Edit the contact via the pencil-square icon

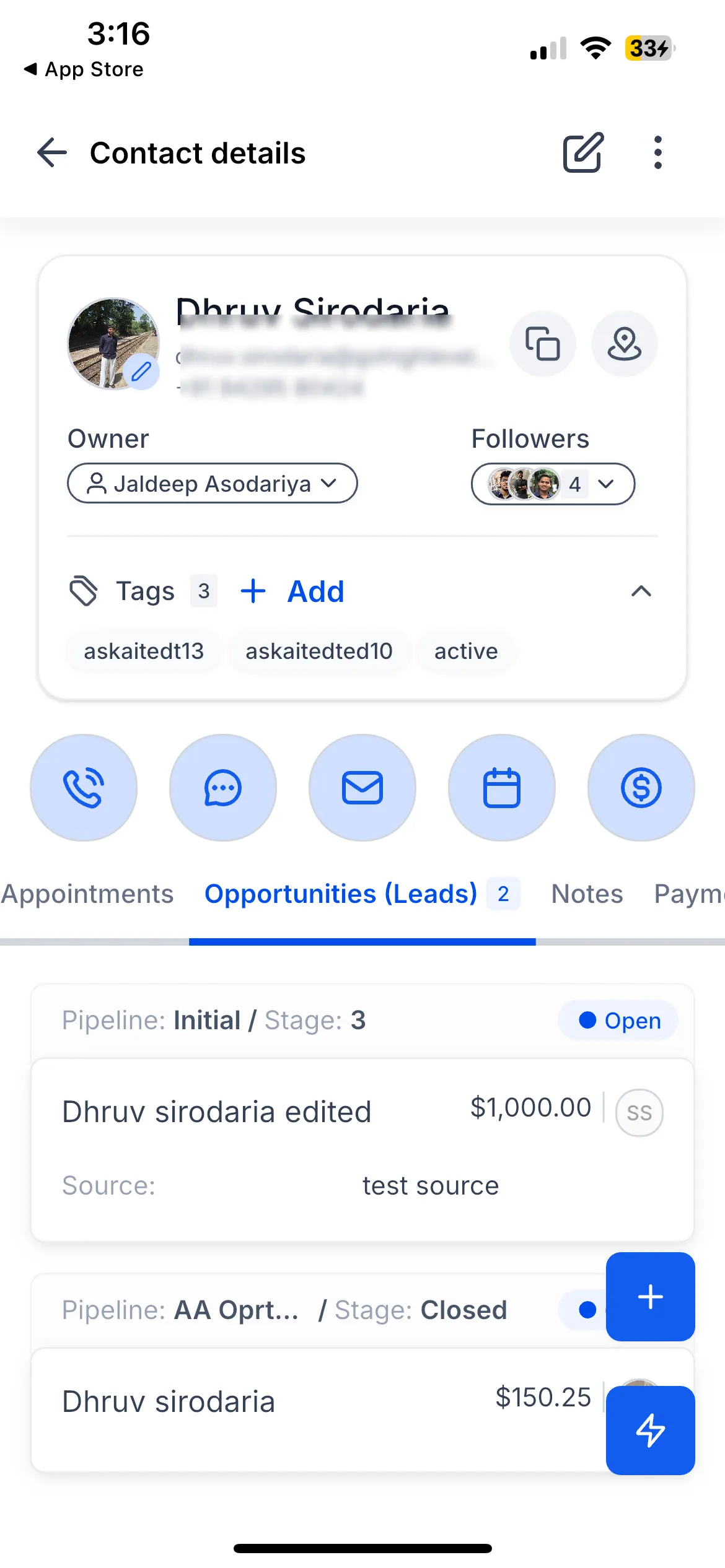tap(583, 152)
